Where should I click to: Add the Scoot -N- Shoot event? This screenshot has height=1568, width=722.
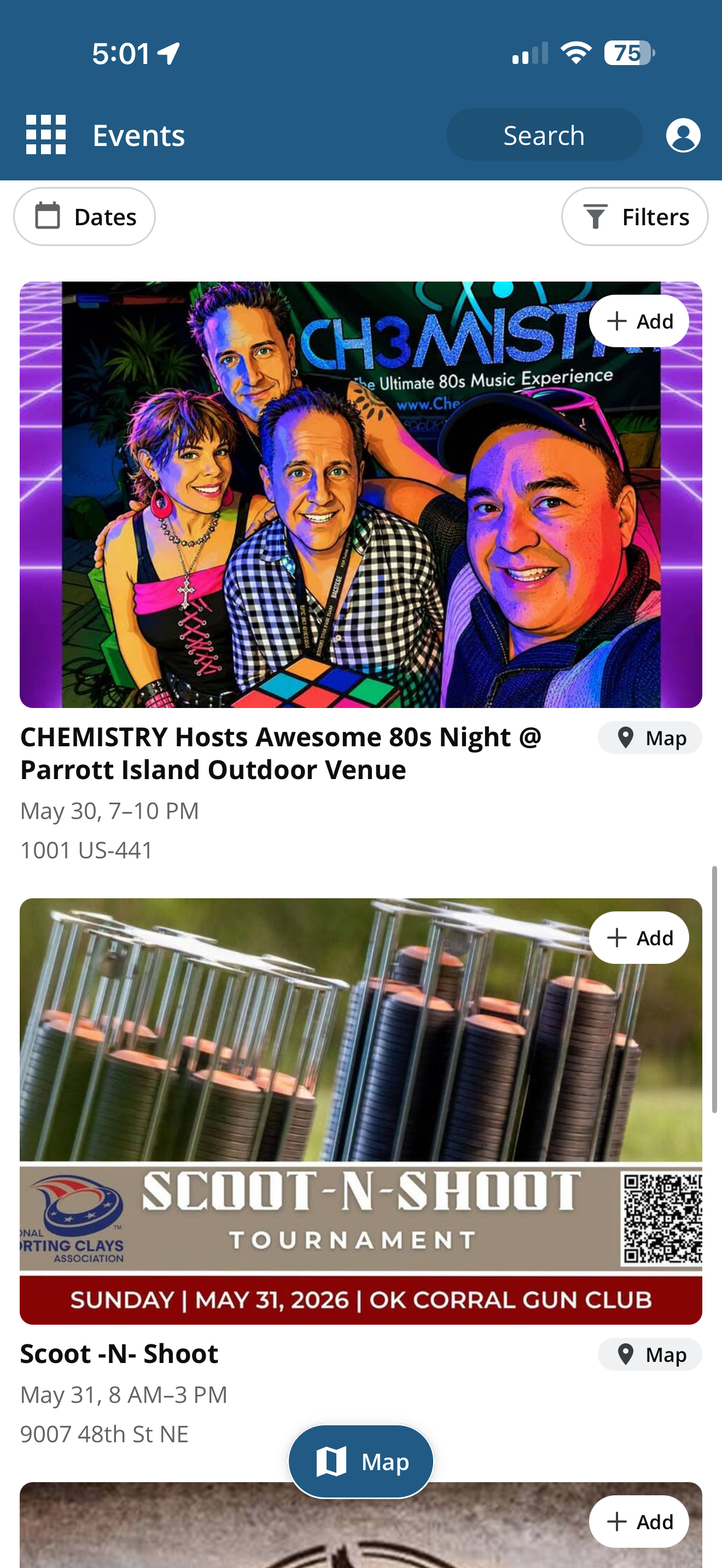tap(639, 938)
